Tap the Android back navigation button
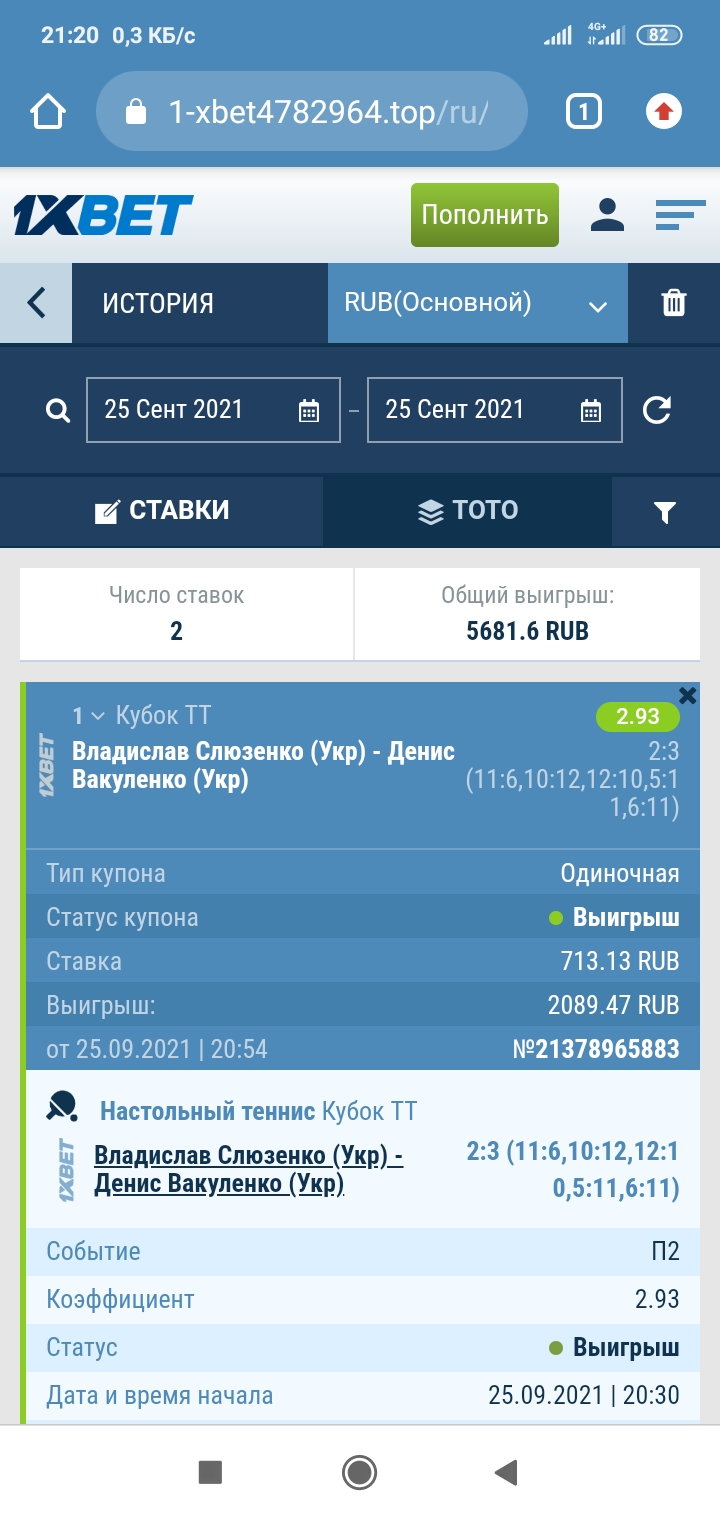Image resolution: width=720 pixels, height=1520 pixels. [x=507, y=1472]
